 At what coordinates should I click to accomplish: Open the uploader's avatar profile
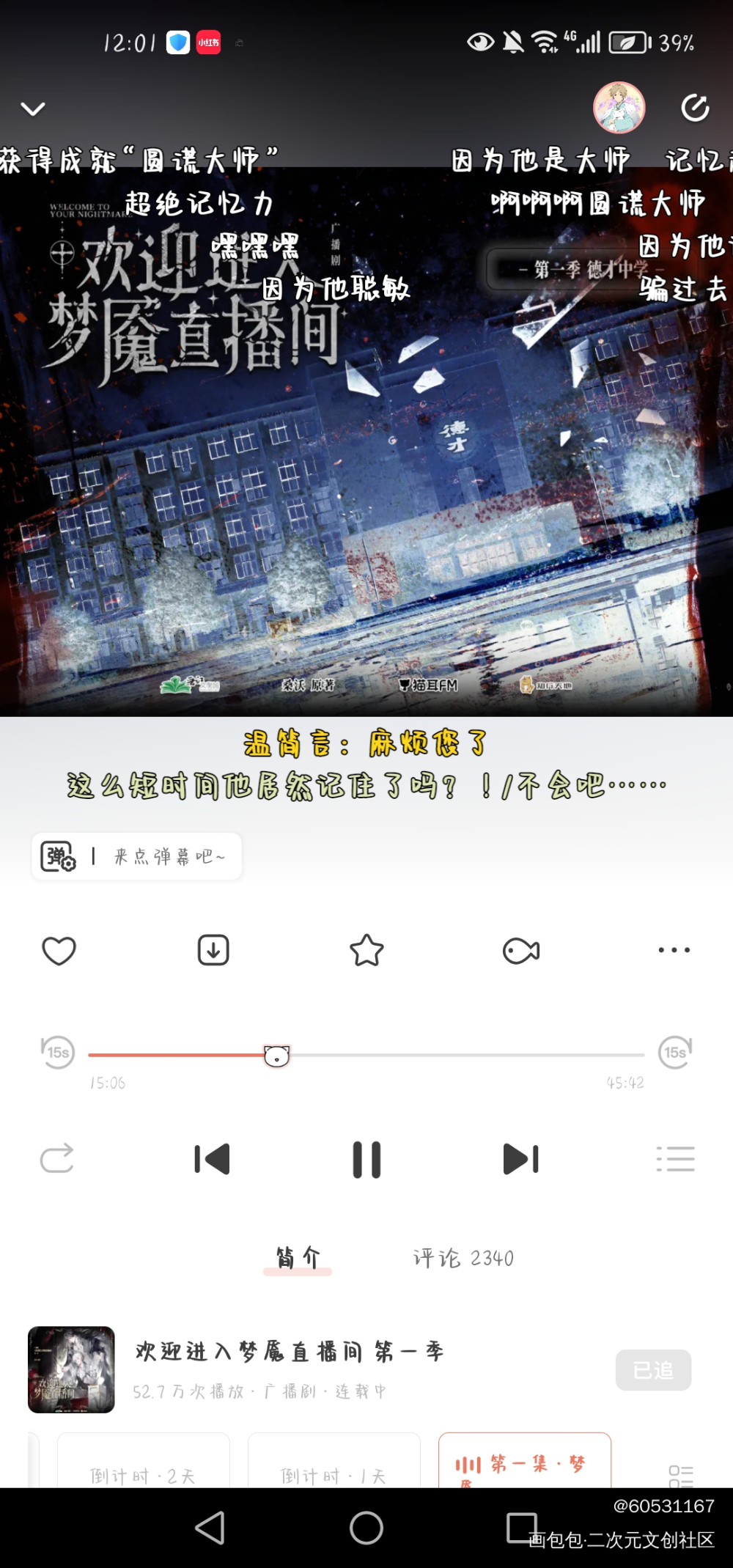point(619,108)
